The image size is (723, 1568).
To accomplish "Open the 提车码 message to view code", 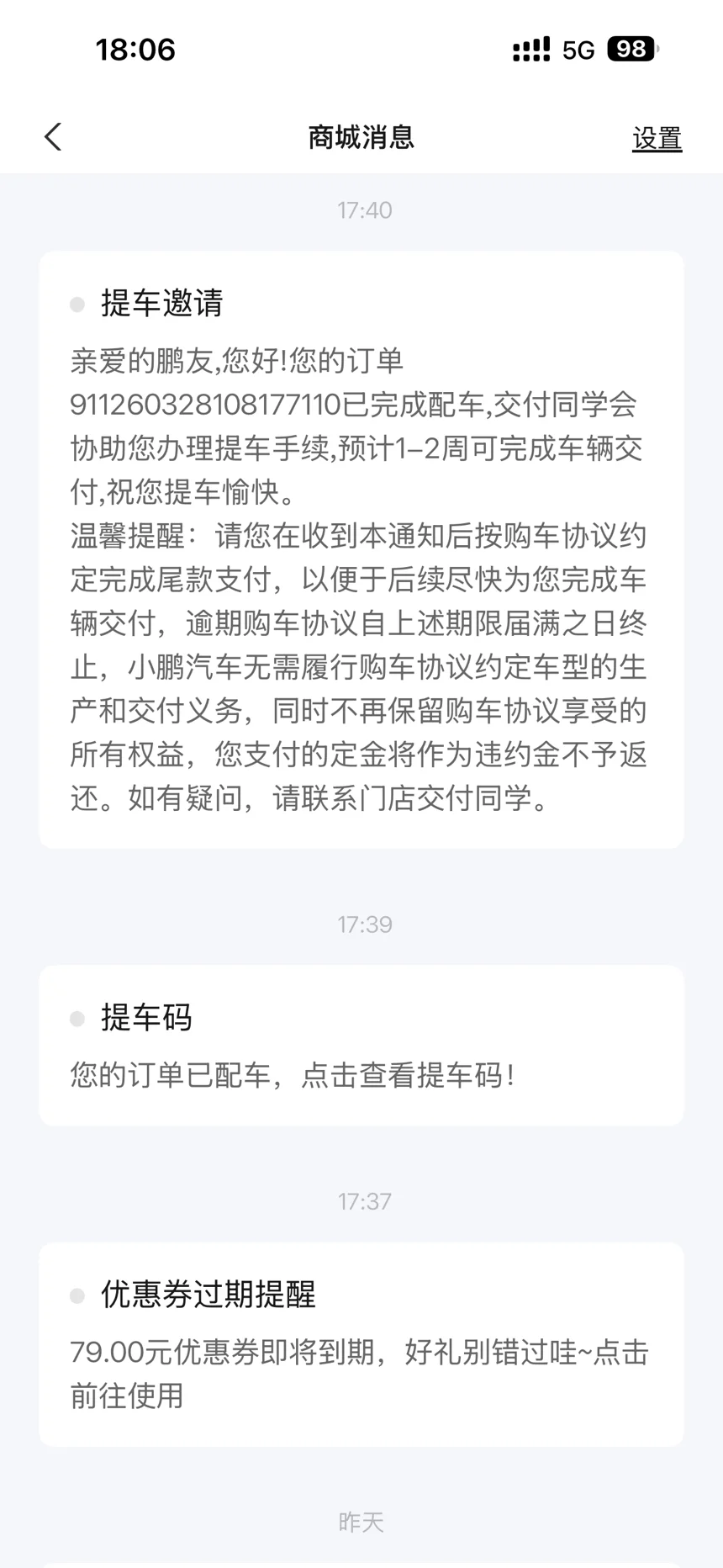I will 361,1045.
